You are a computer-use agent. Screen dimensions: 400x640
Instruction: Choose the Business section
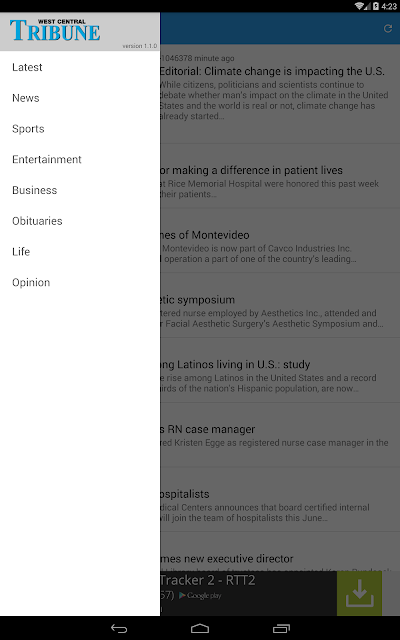80,190
